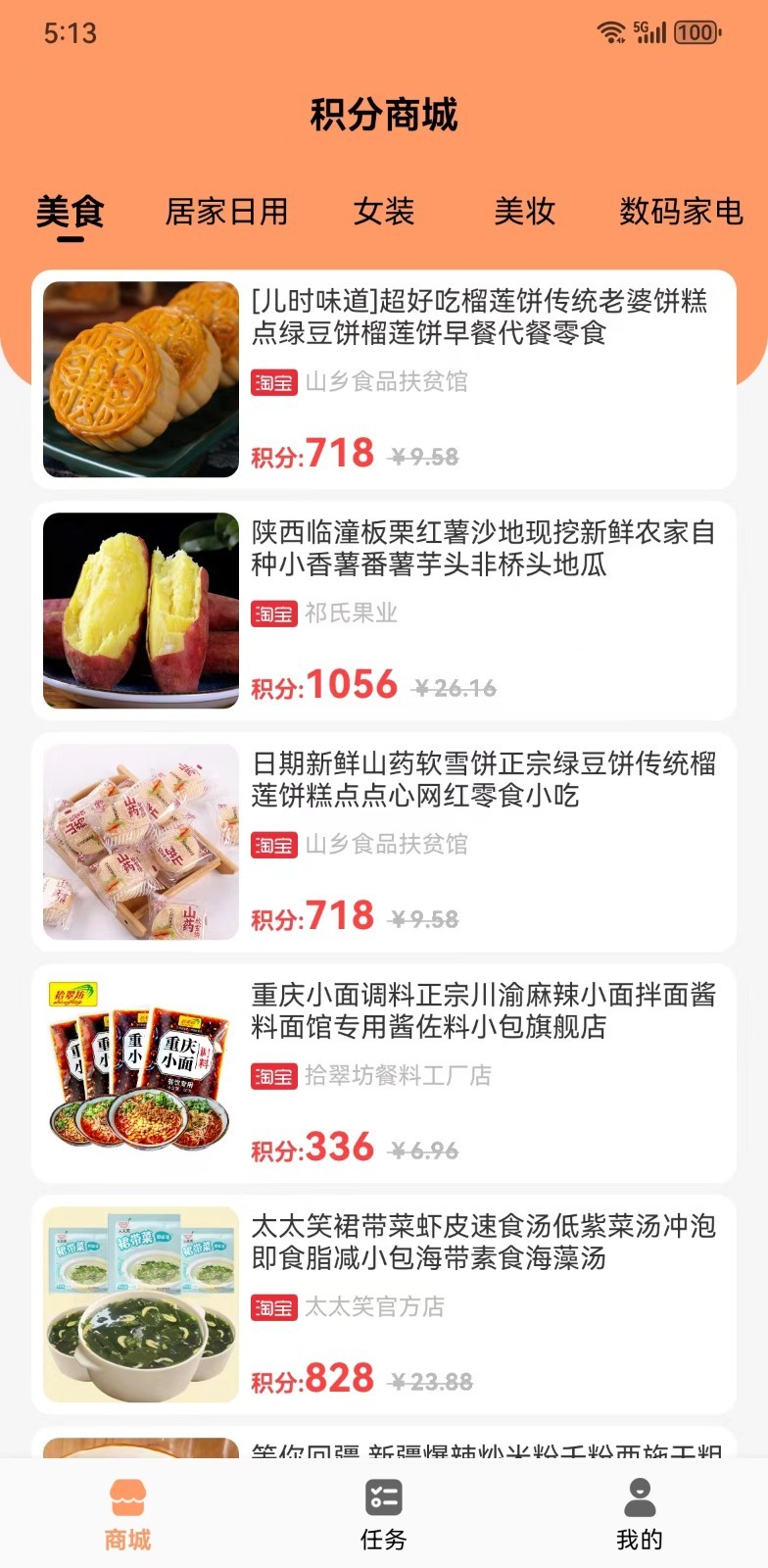Open the 重庆小面调料 product card

pyautogui.click(x=384, y=1073)
